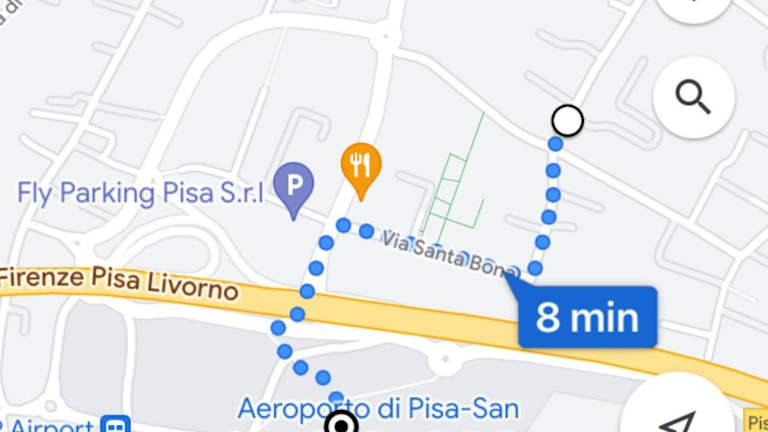Select the Aeroporto di Pisa-San label
768x432 pixels.
378,408
